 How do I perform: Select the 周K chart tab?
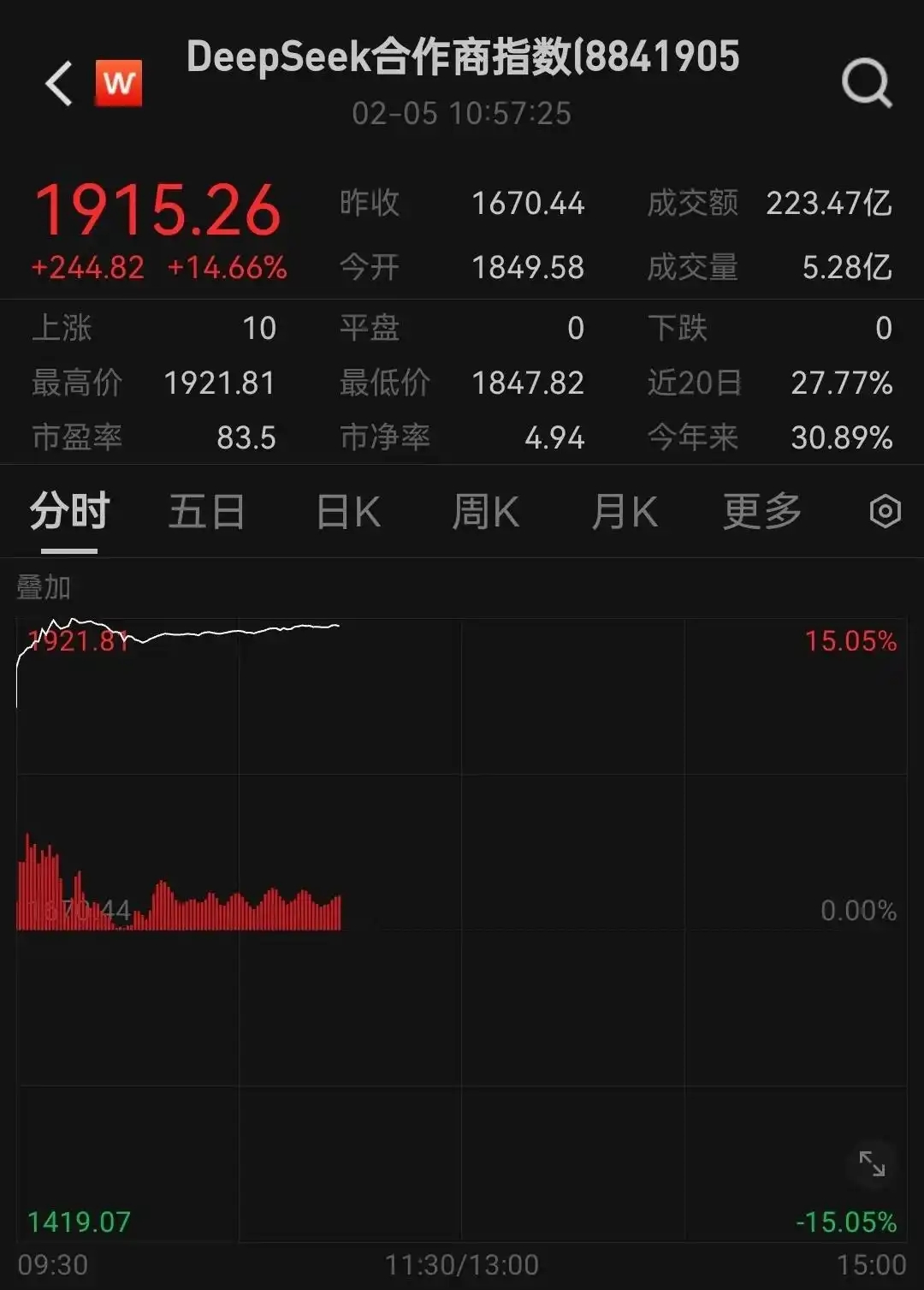485,512
